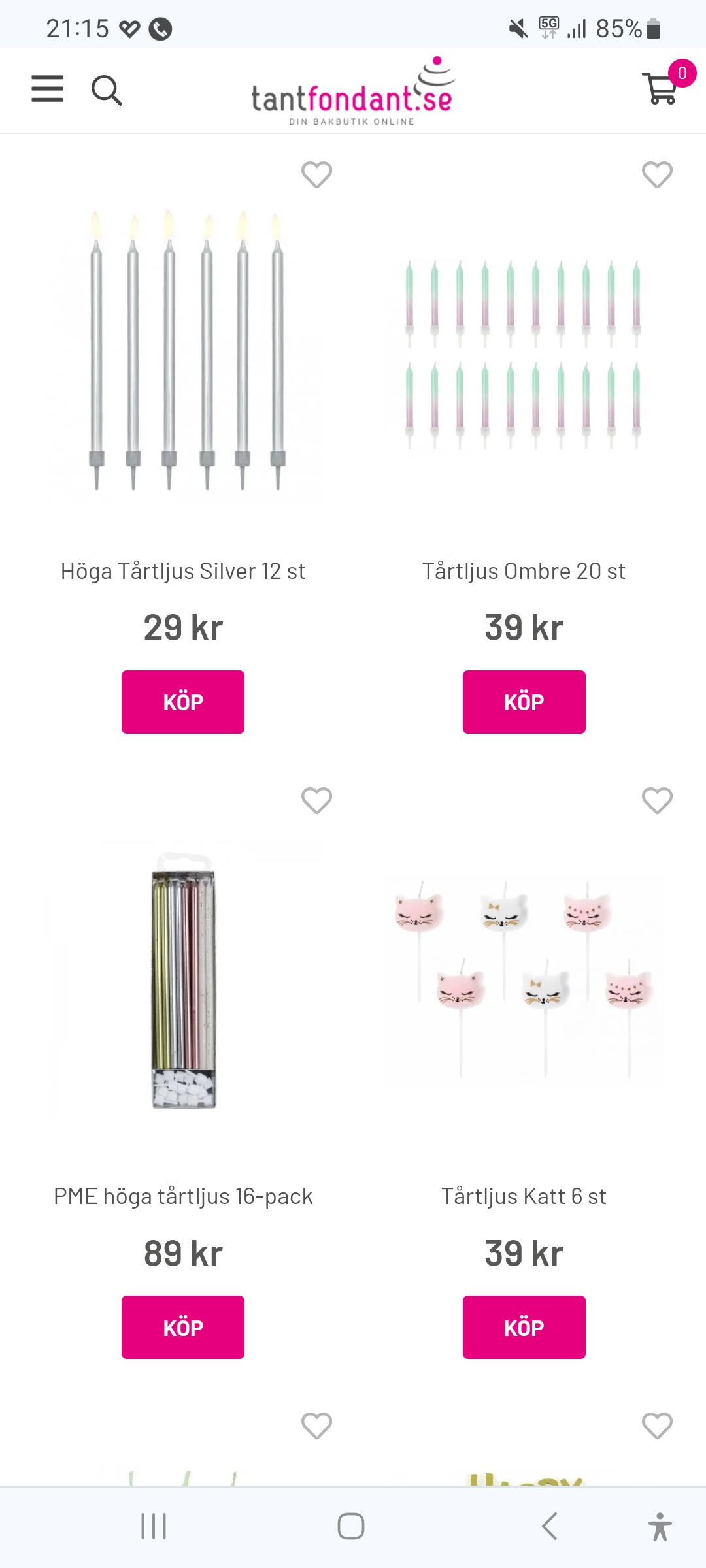The height and width of the screenshot is (1568, 706).
Task: Open the accessibility shortcut button
Action: tap(660, 1527)
